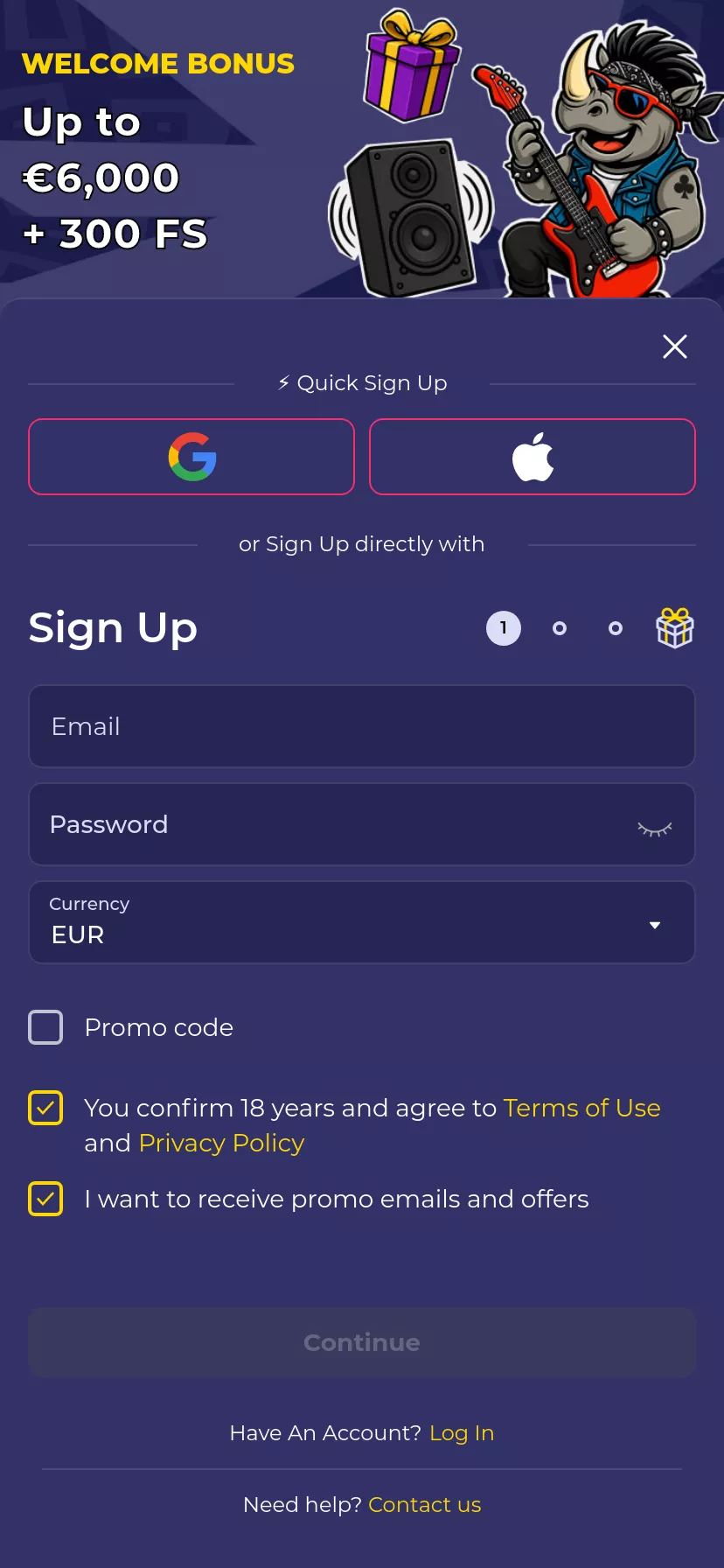The image size is (724, 1568).
Task: Close the sign up dialog
Action: click(x=674, y=346)
